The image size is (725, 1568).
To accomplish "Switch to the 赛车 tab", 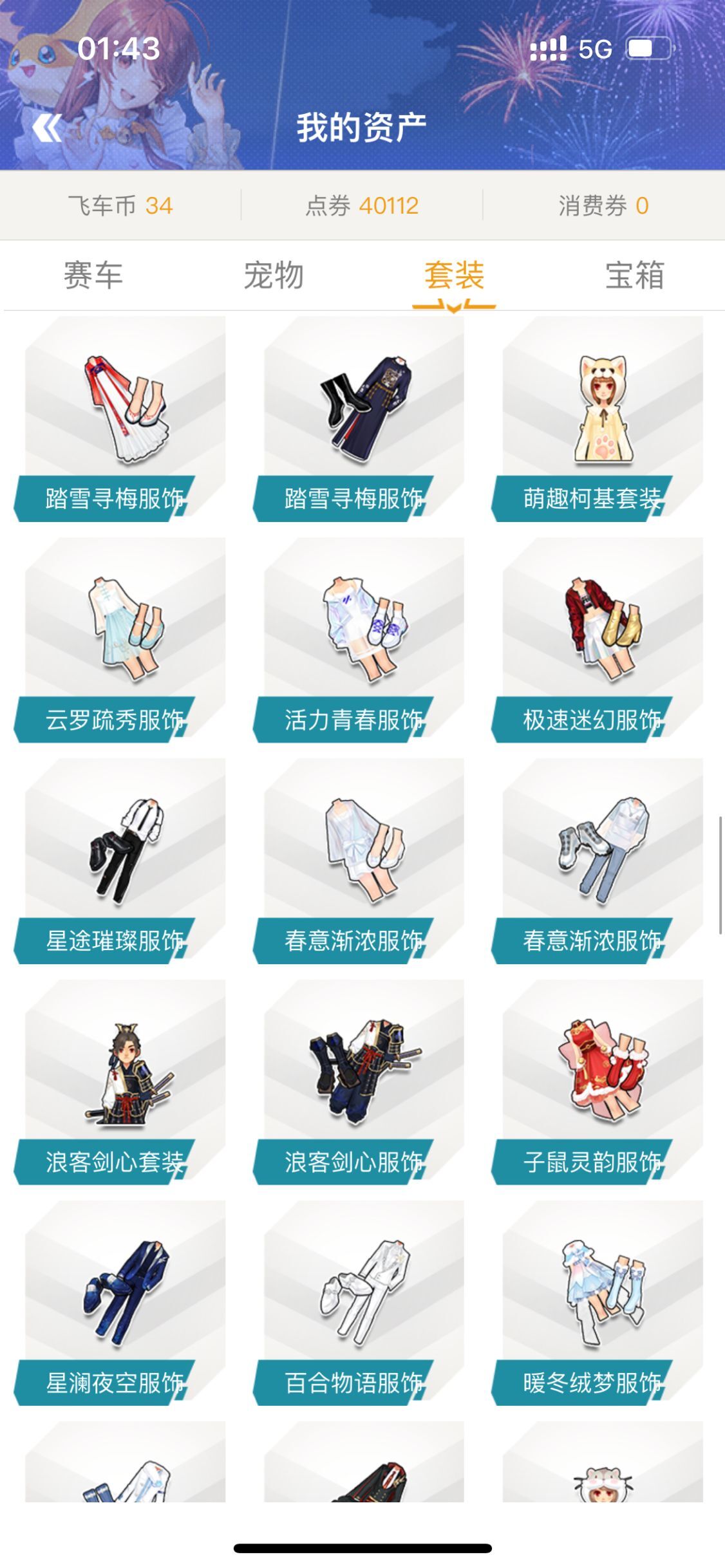I will pos(93,275).
